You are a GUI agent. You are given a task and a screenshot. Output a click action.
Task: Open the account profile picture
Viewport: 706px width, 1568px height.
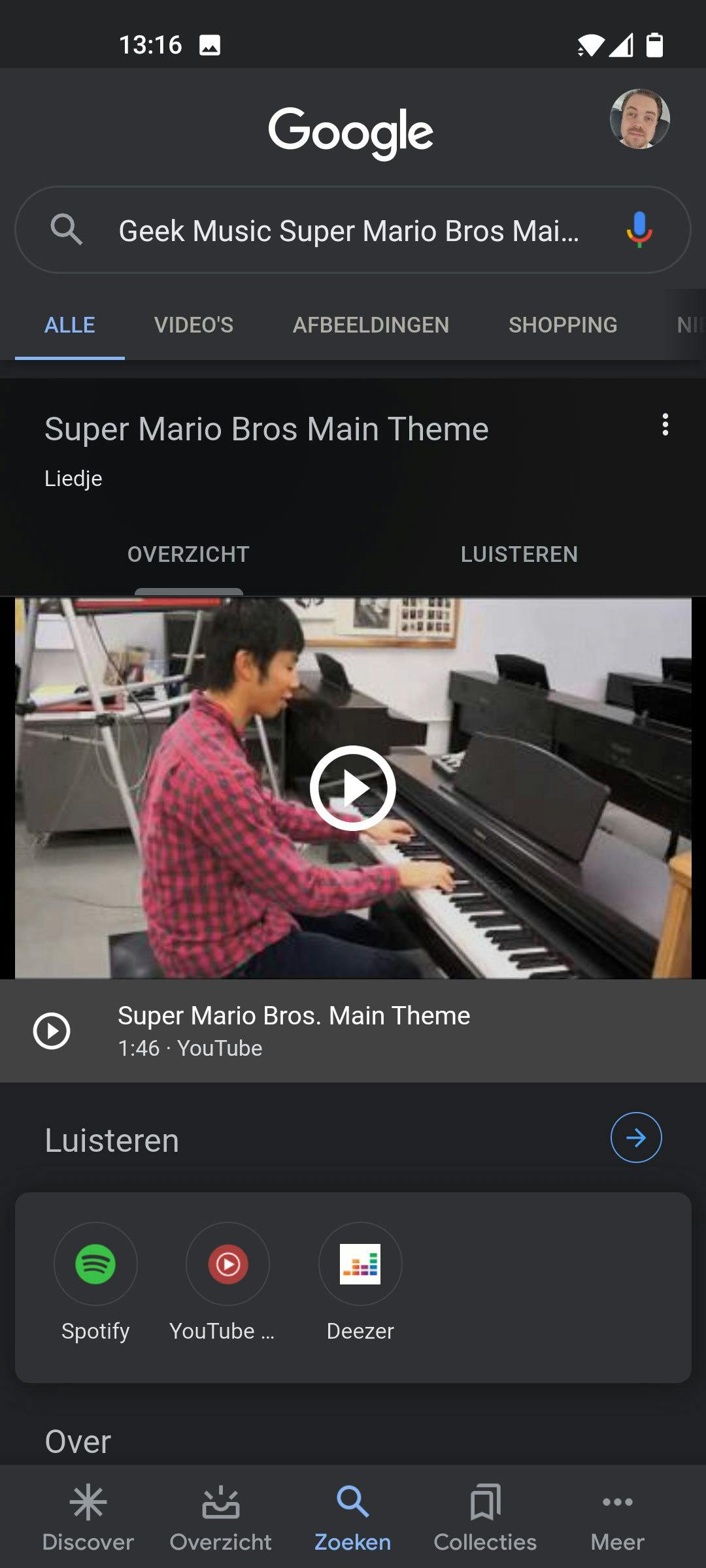(639, 119)
